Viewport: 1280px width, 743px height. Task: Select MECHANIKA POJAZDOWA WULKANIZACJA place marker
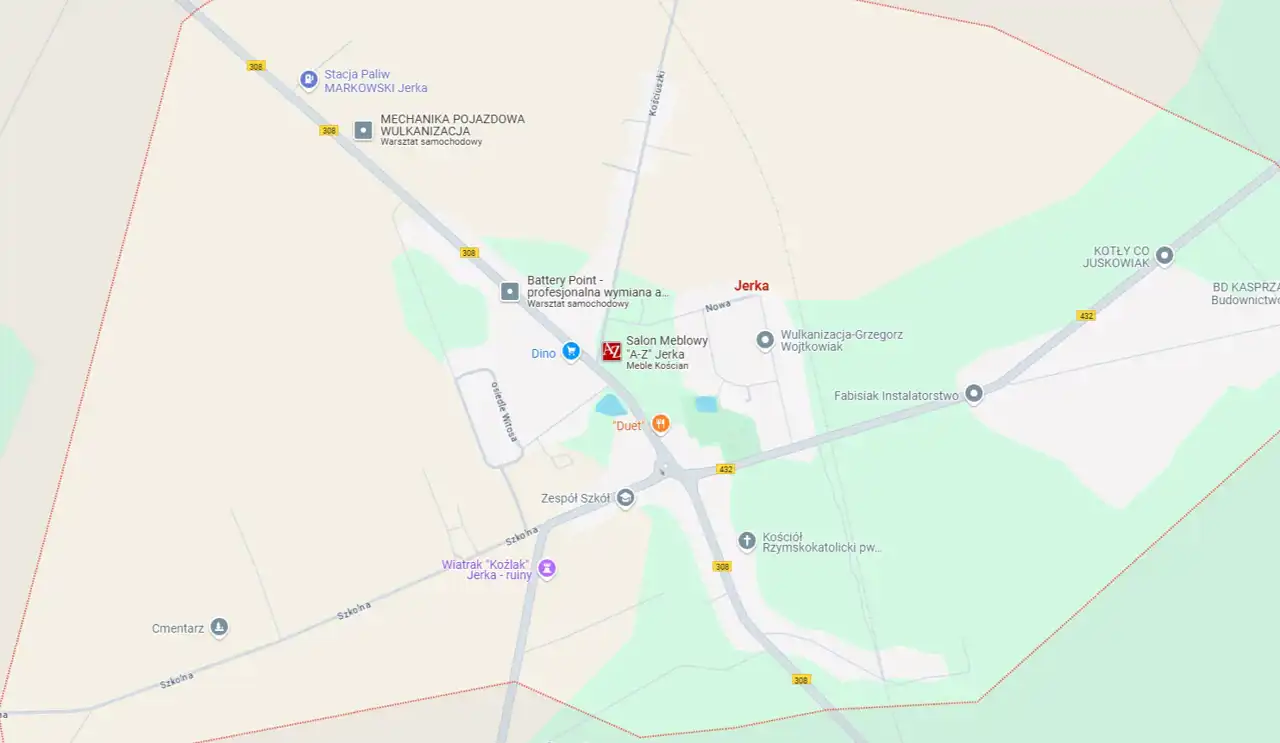pyautogui.click(x=363, y=130)
